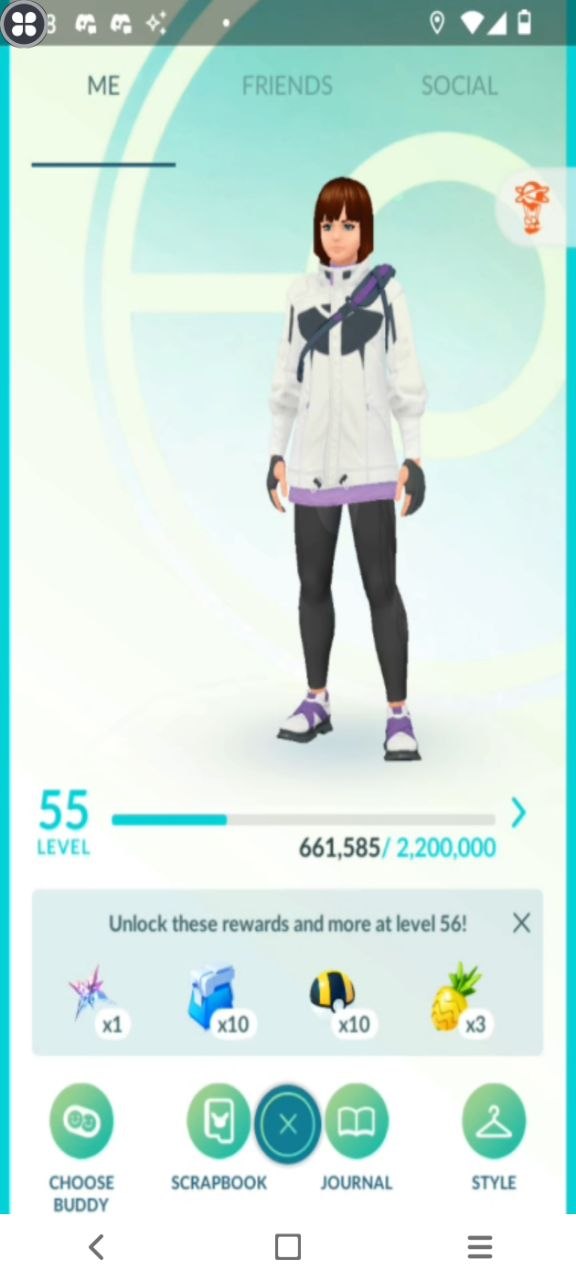Open Style to change avatar outfit
Viewport: 576px width, 1280px height.
tap(494, 1139)
